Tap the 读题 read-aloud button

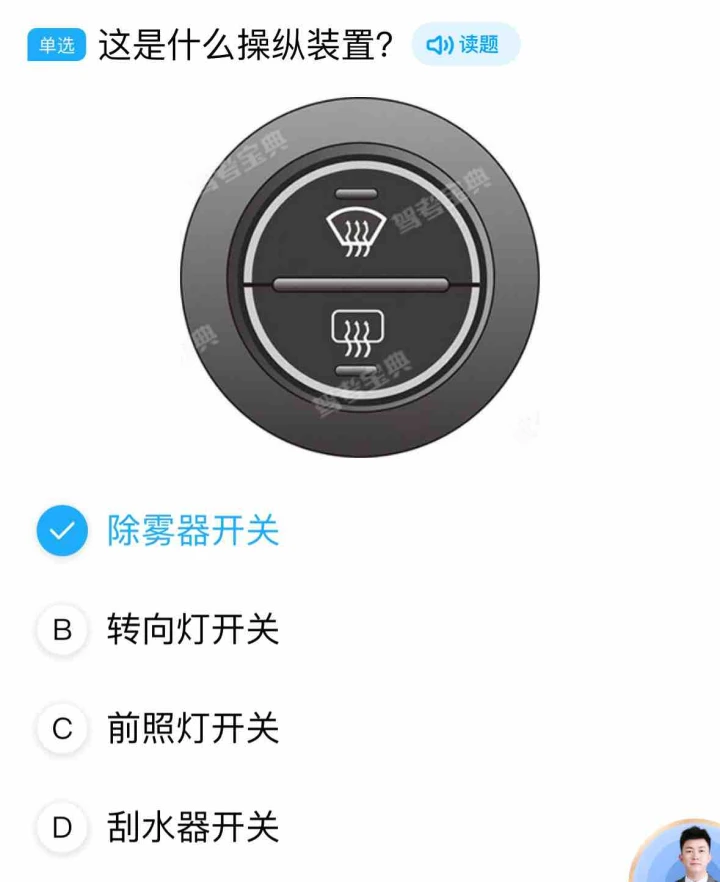[465, 45]
